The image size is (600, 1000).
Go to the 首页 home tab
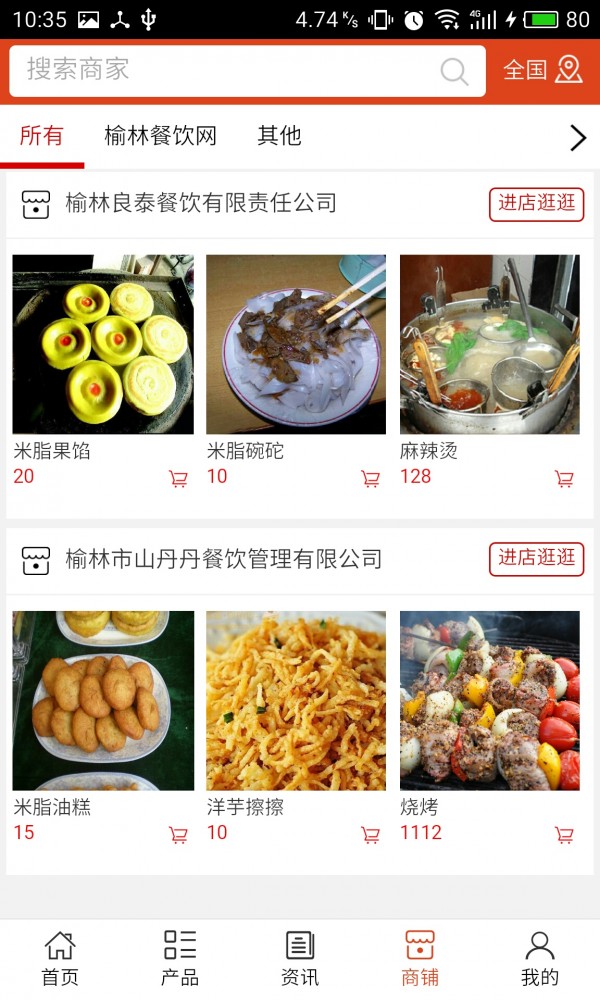(60, 958)
